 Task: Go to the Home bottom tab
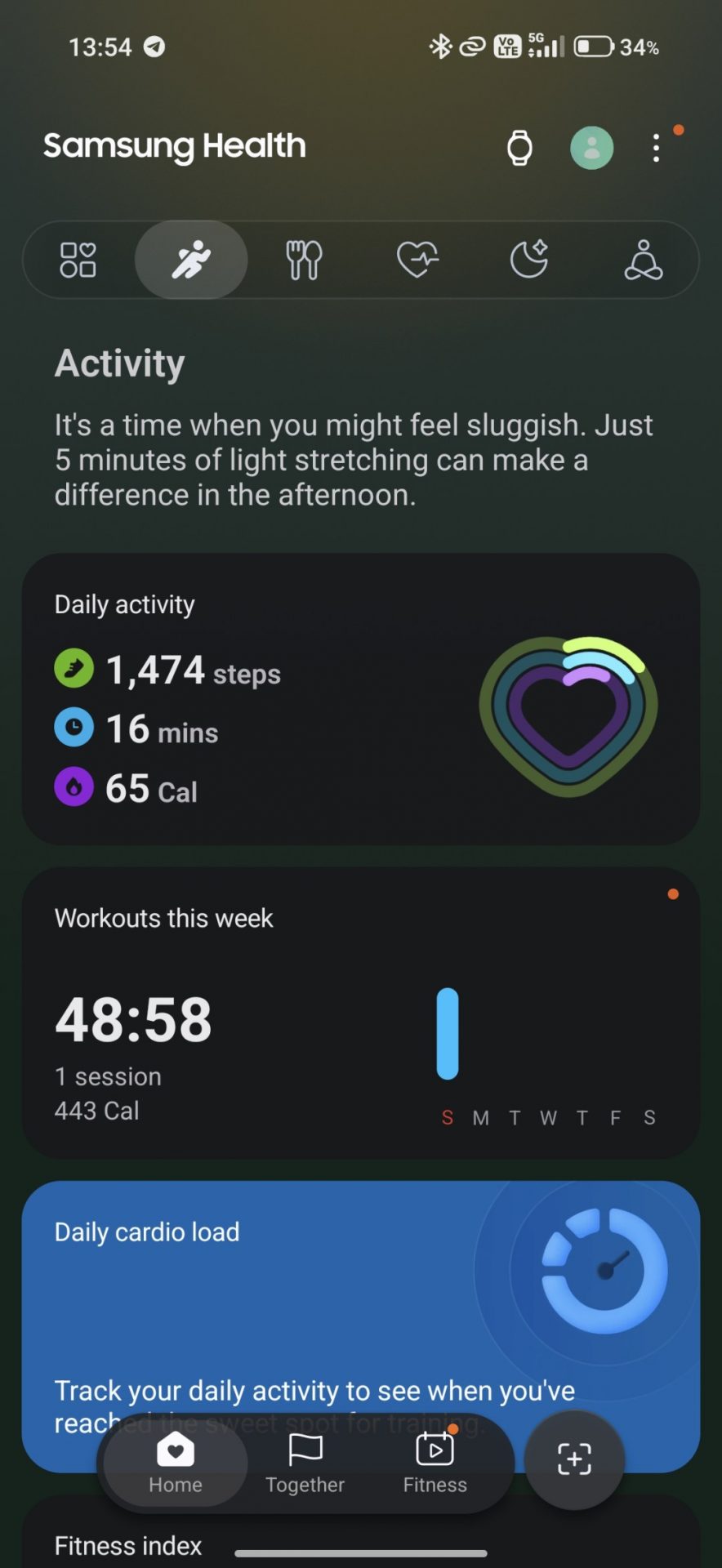click(x=176, y=1463)
